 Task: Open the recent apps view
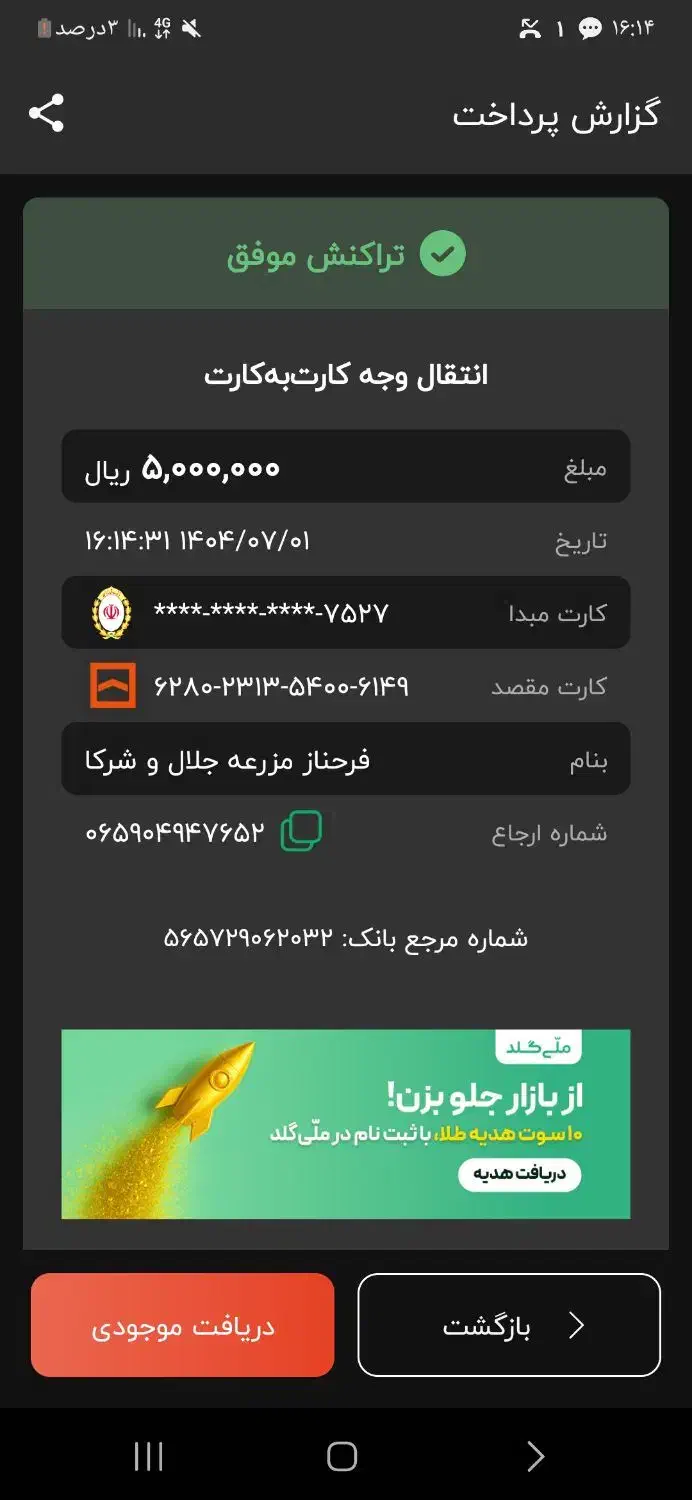coord(148,1456)
